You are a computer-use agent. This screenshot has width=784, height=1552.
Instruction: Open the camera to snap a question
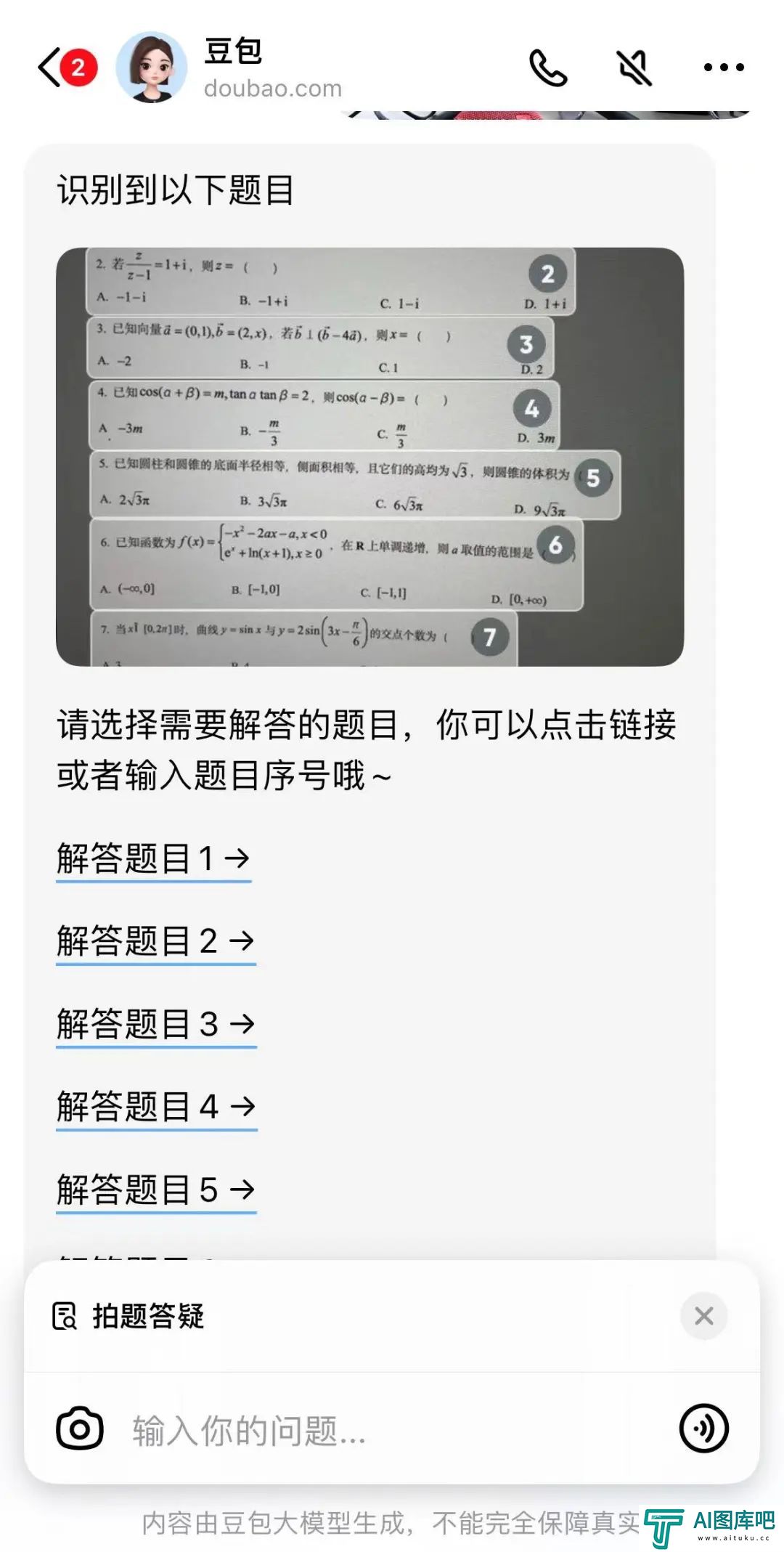[x=80, y=1428]
